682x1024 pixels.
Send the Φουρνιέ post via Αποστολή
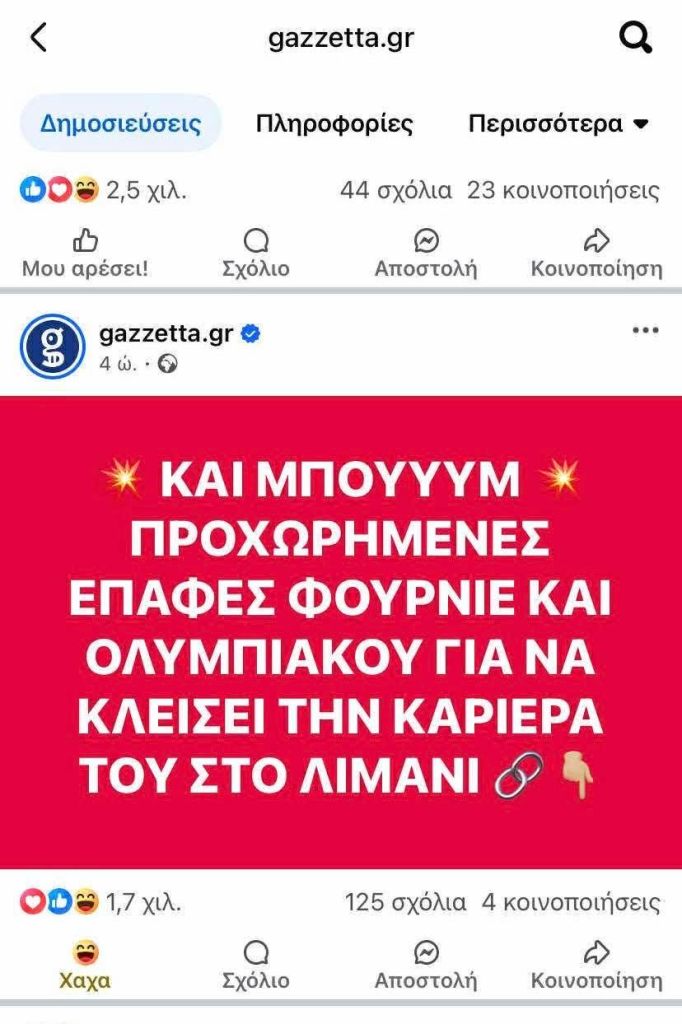(425, 965)
